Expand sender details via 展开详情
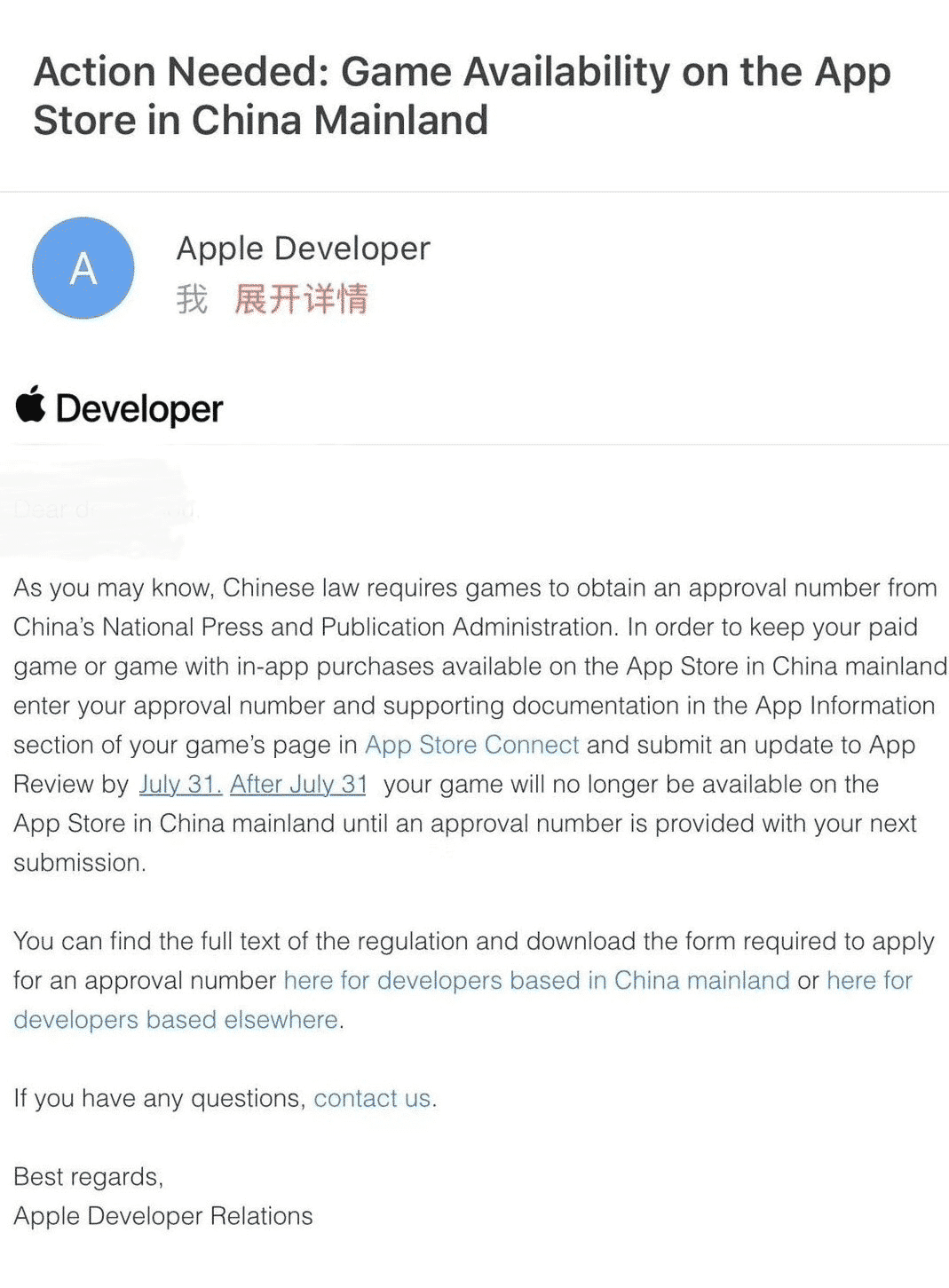The width and height of the screenshot is (949, 1288). point(300,299)
